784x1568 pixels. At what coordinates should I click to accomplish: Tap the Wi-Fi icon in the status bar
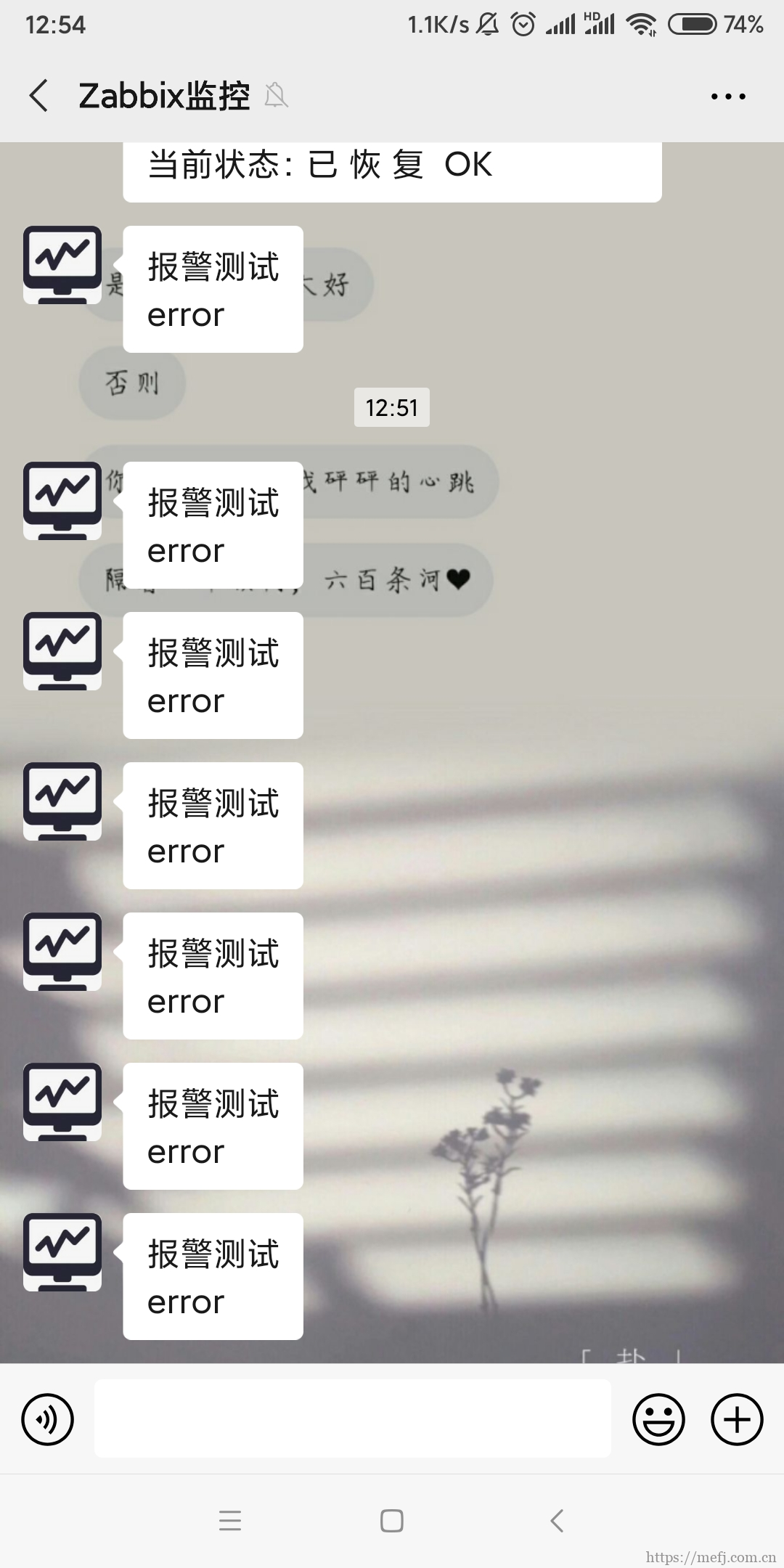640,24
